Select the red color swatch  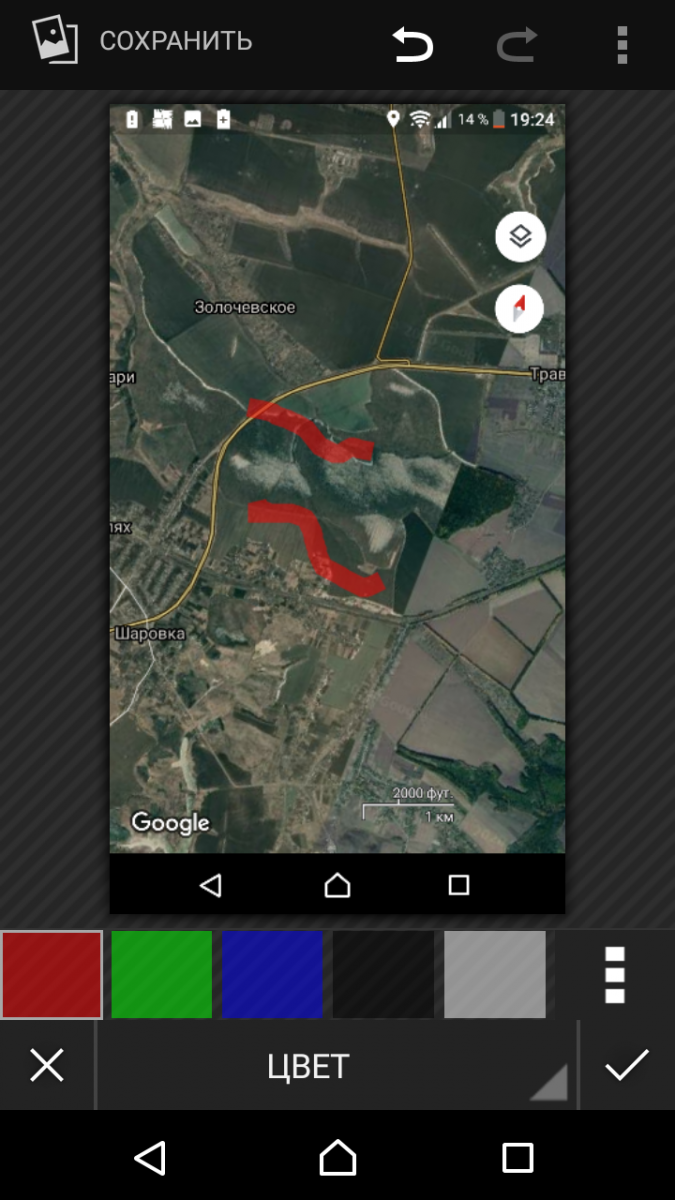[51, 974]
